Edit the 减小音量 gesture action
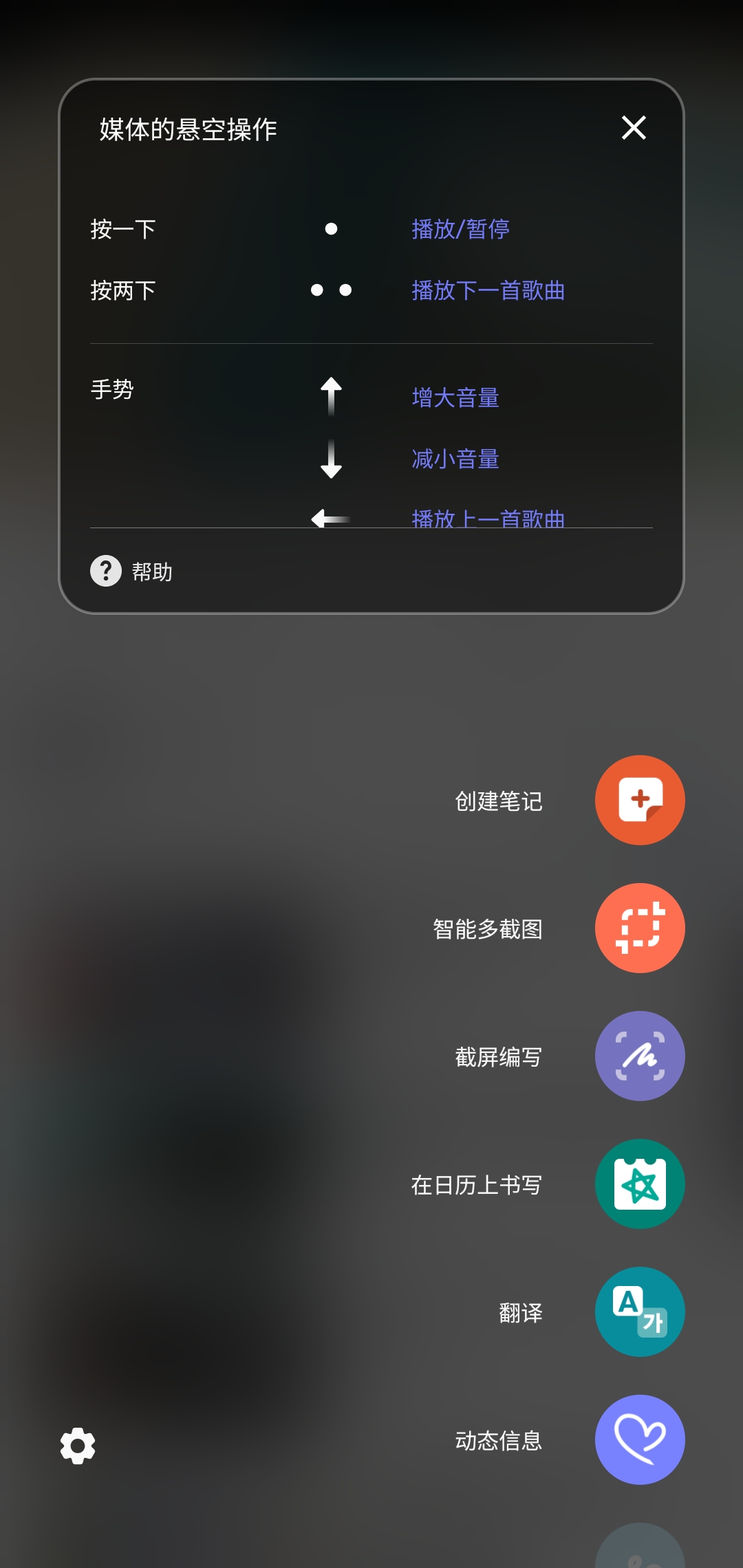 point(455,459)
